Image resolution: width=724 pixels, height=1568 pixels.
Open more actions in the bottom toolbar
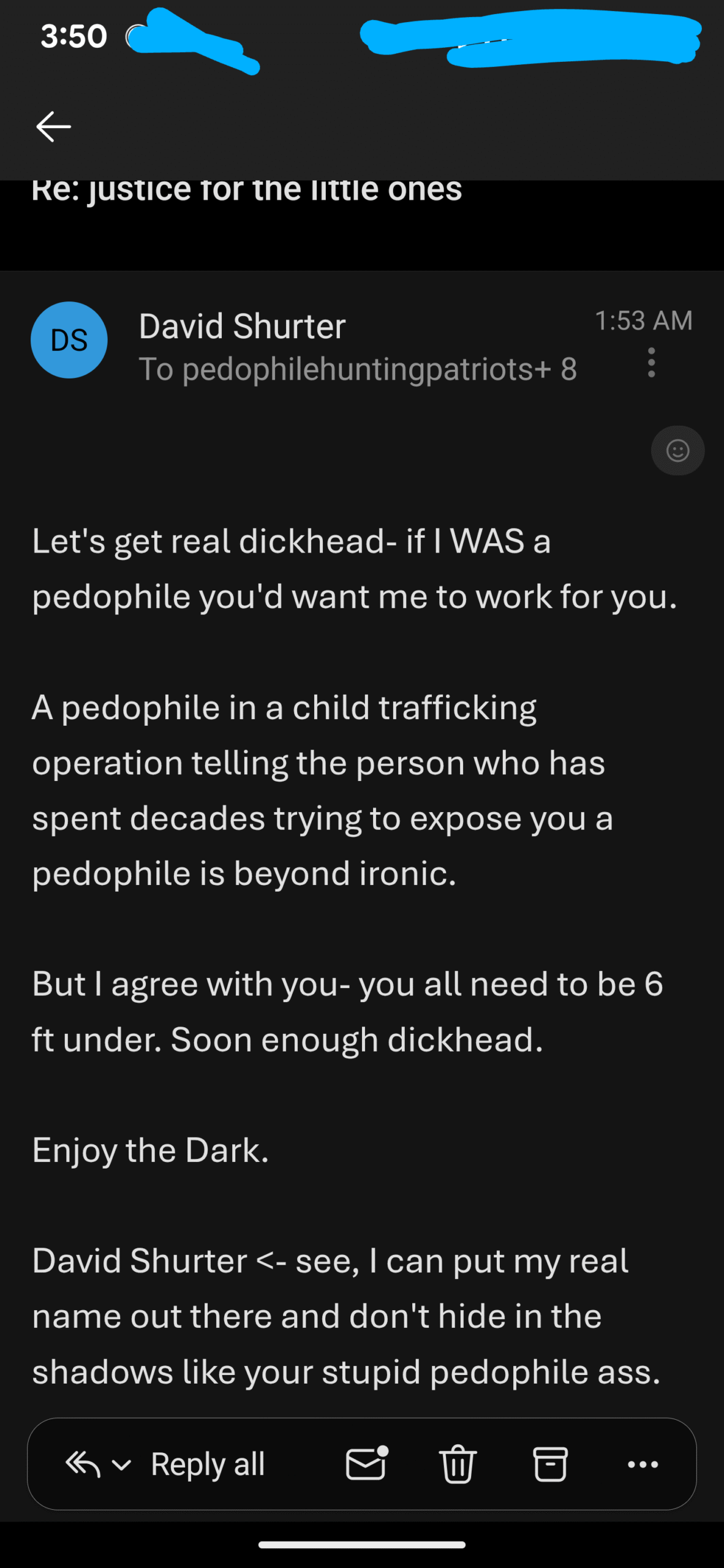643,1464
